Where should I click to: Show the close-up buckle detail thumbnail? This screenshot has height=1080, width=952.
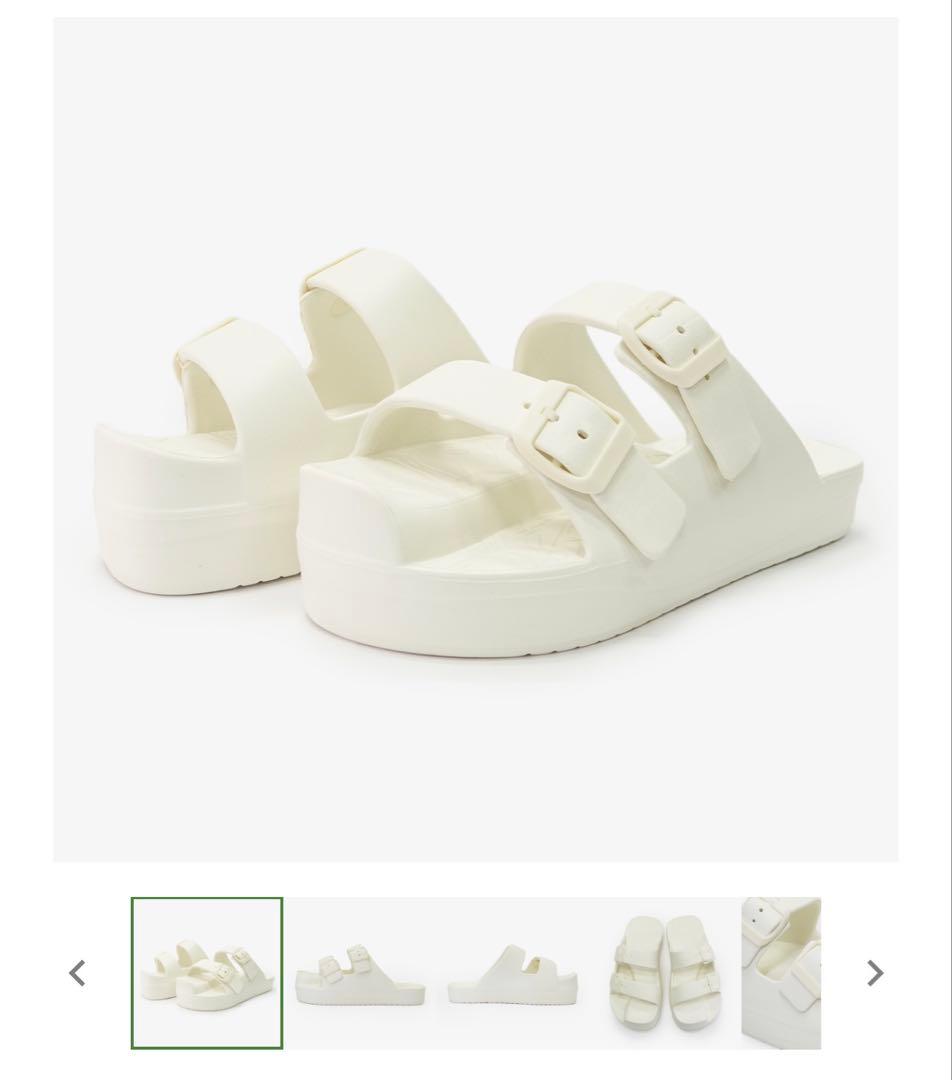781,973
